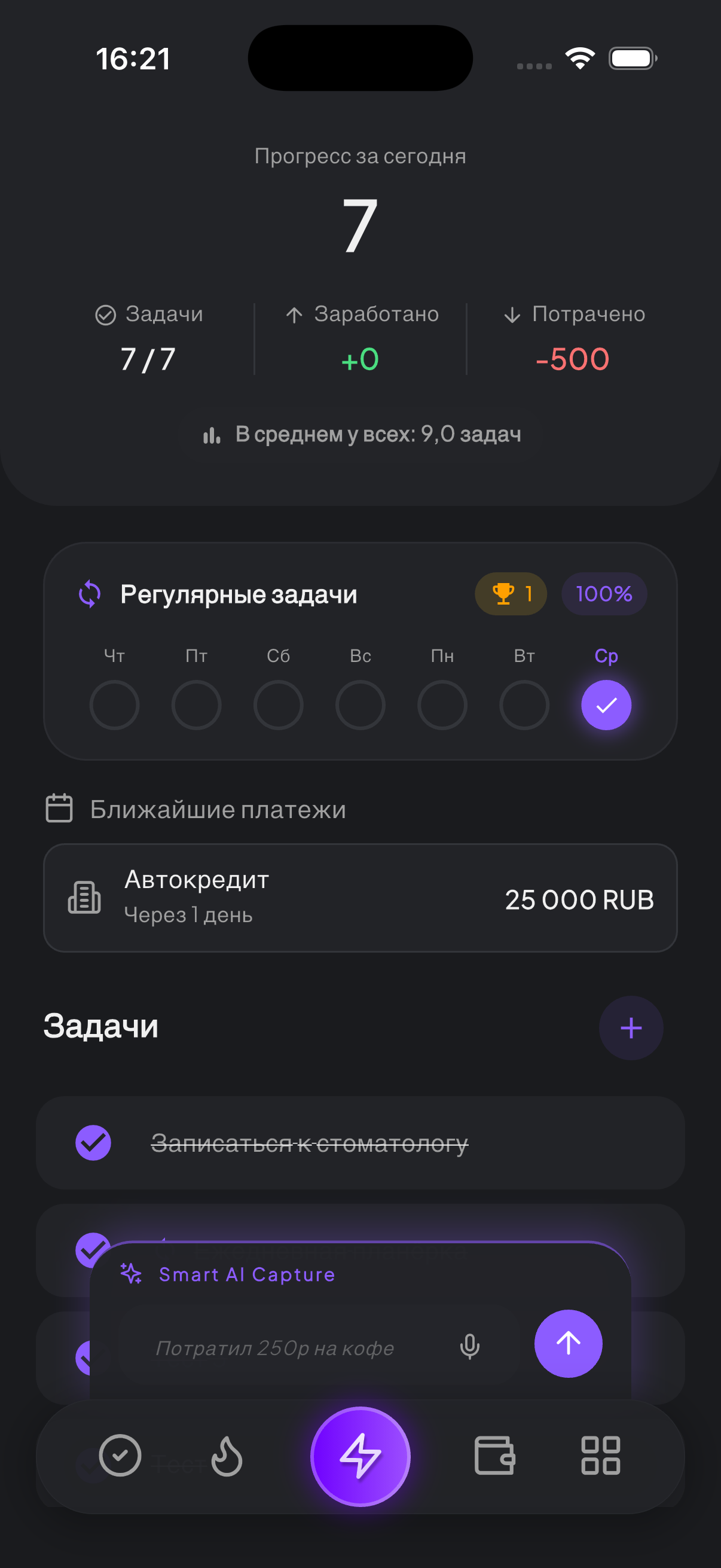
Task: Open the average stats banner В среднем у всех
Action: pyautogui.click(x=360, y=435)
